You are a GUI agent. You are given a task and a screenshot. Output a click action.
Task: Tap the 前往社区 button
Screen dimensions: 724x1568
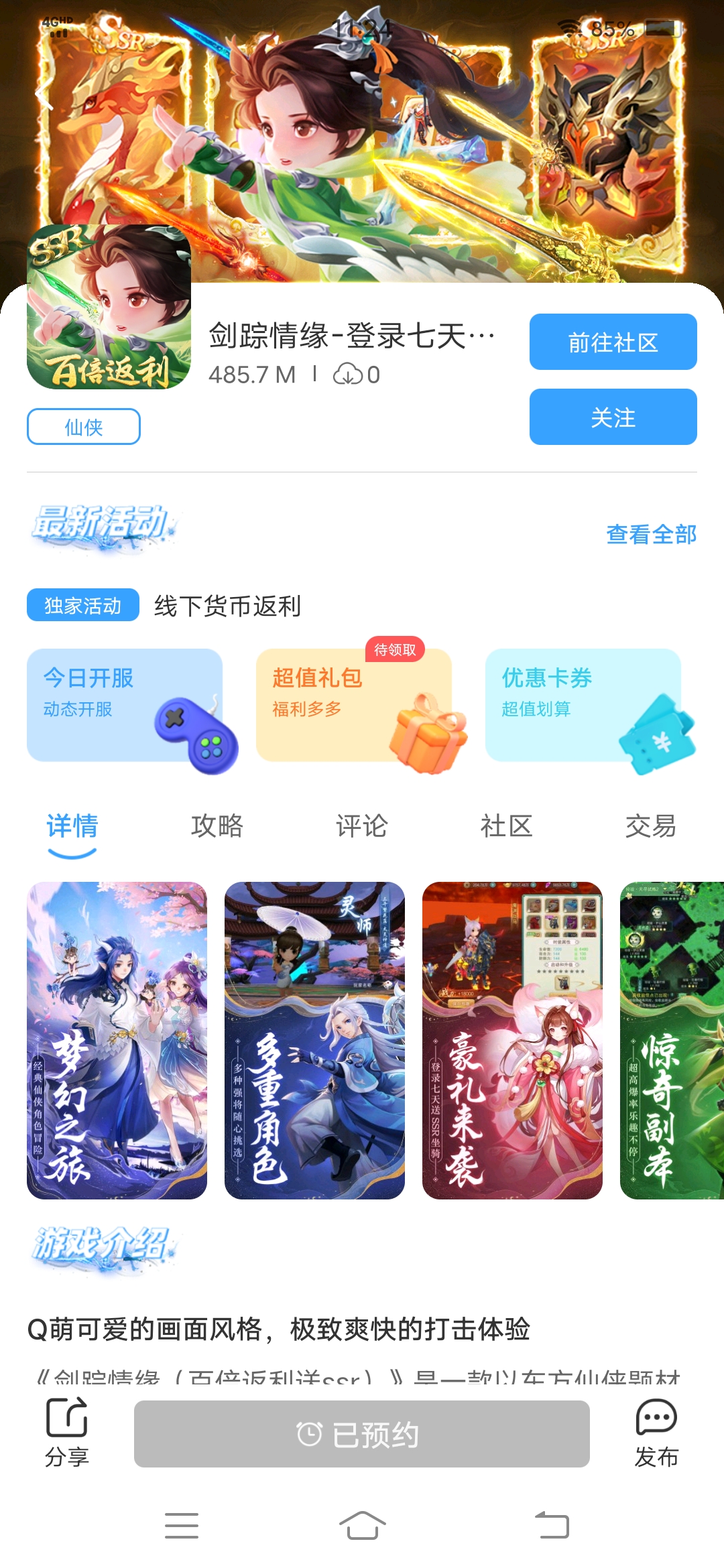pyautogui.click(x=613, y=342)
